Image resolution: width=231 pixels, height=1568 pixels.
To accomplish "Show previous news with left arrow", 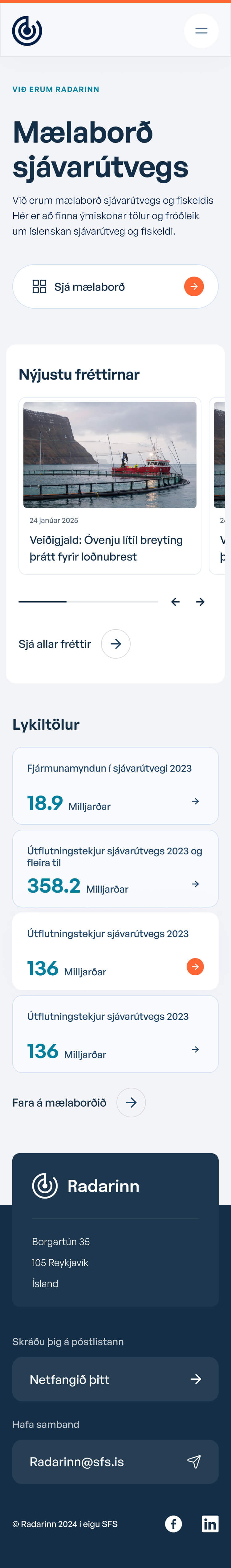I will (176, 602).
